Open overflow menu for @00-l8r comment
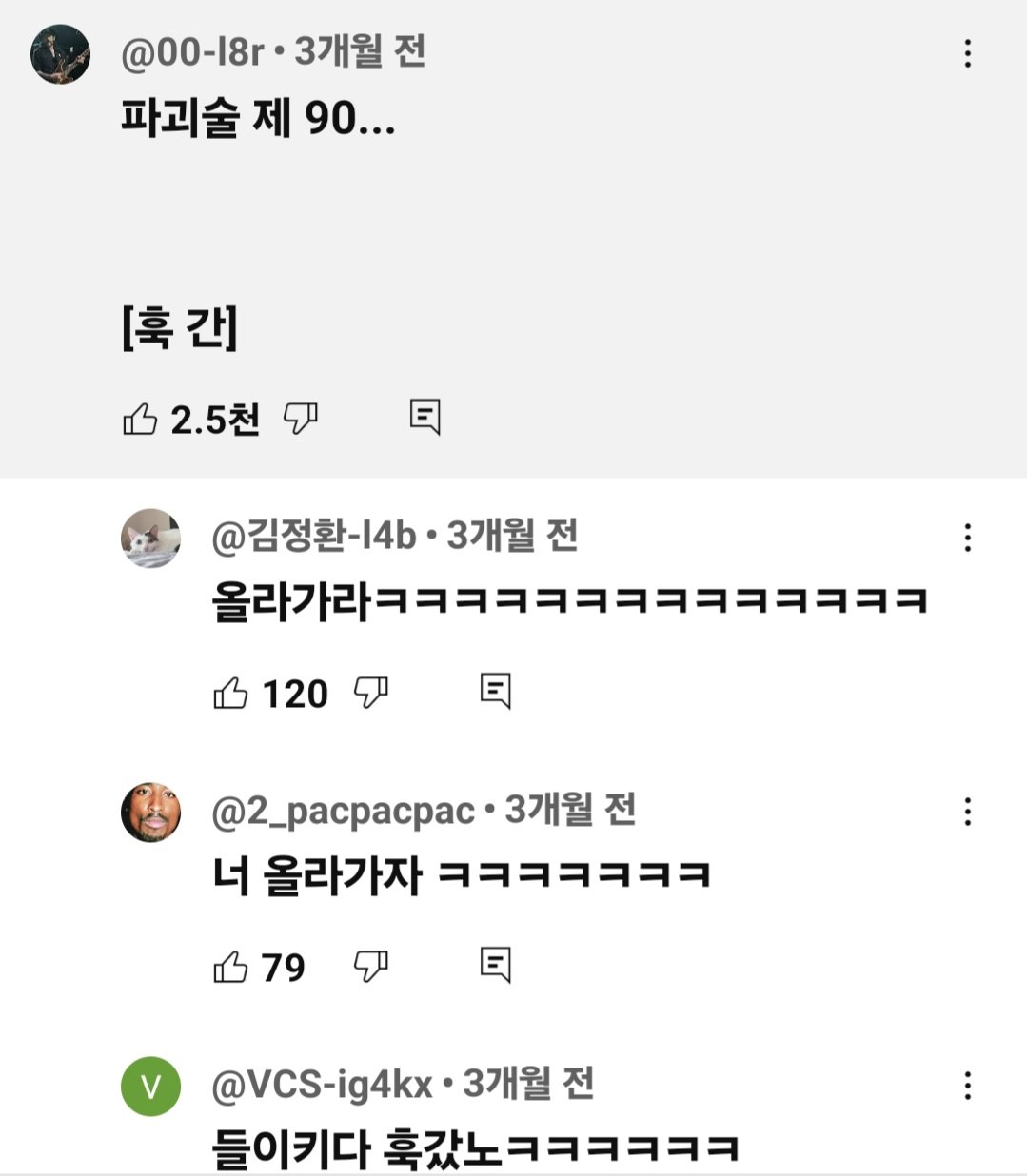This screenshot has width=1027, height=1176. [x=967, y=53]
